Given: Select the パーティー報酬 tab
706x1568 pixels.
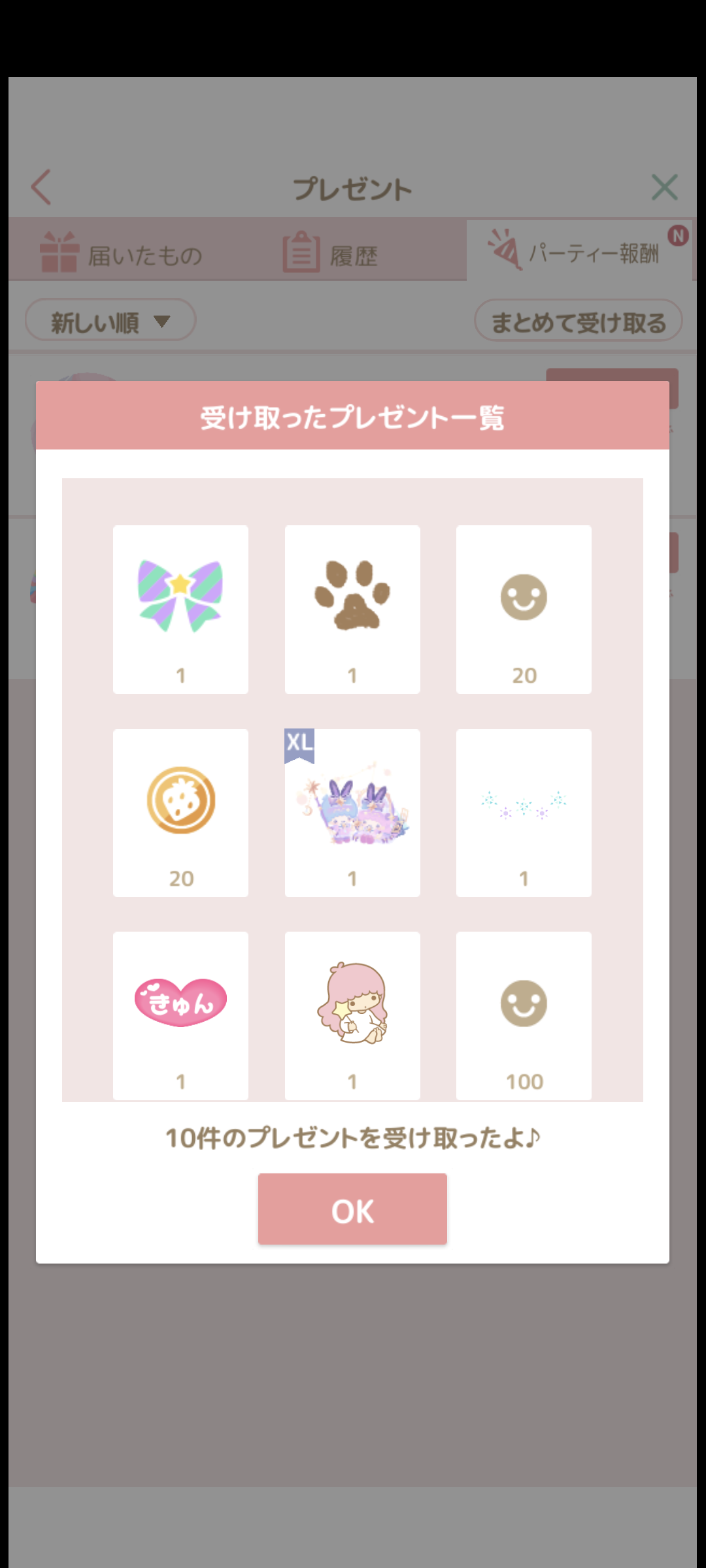Looking at the screenshot, I should (579, 252).
